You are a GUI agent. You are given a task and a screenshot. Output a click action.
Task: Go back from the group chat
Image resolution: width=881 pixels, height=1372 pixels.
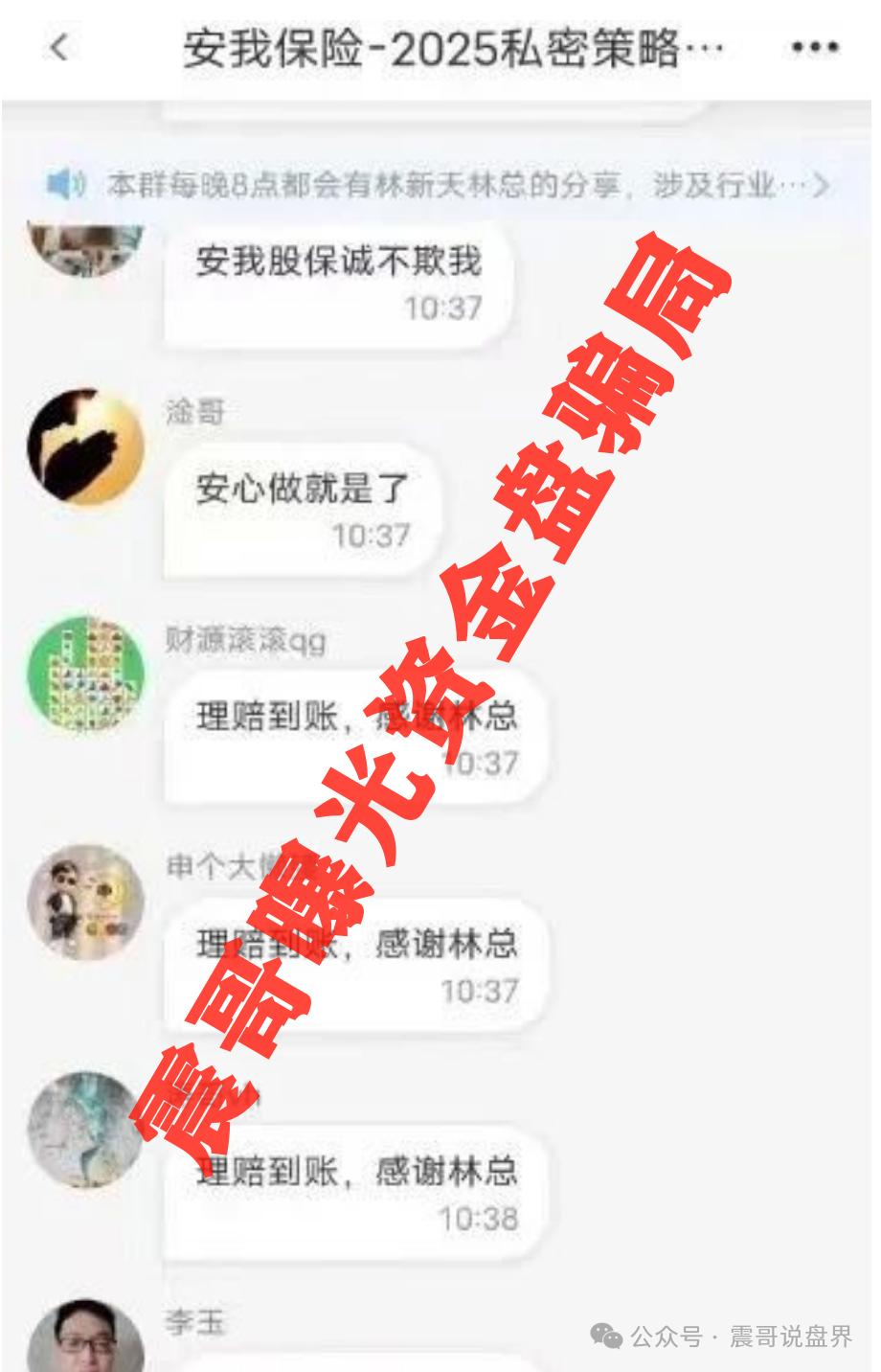tap(59, 47)
